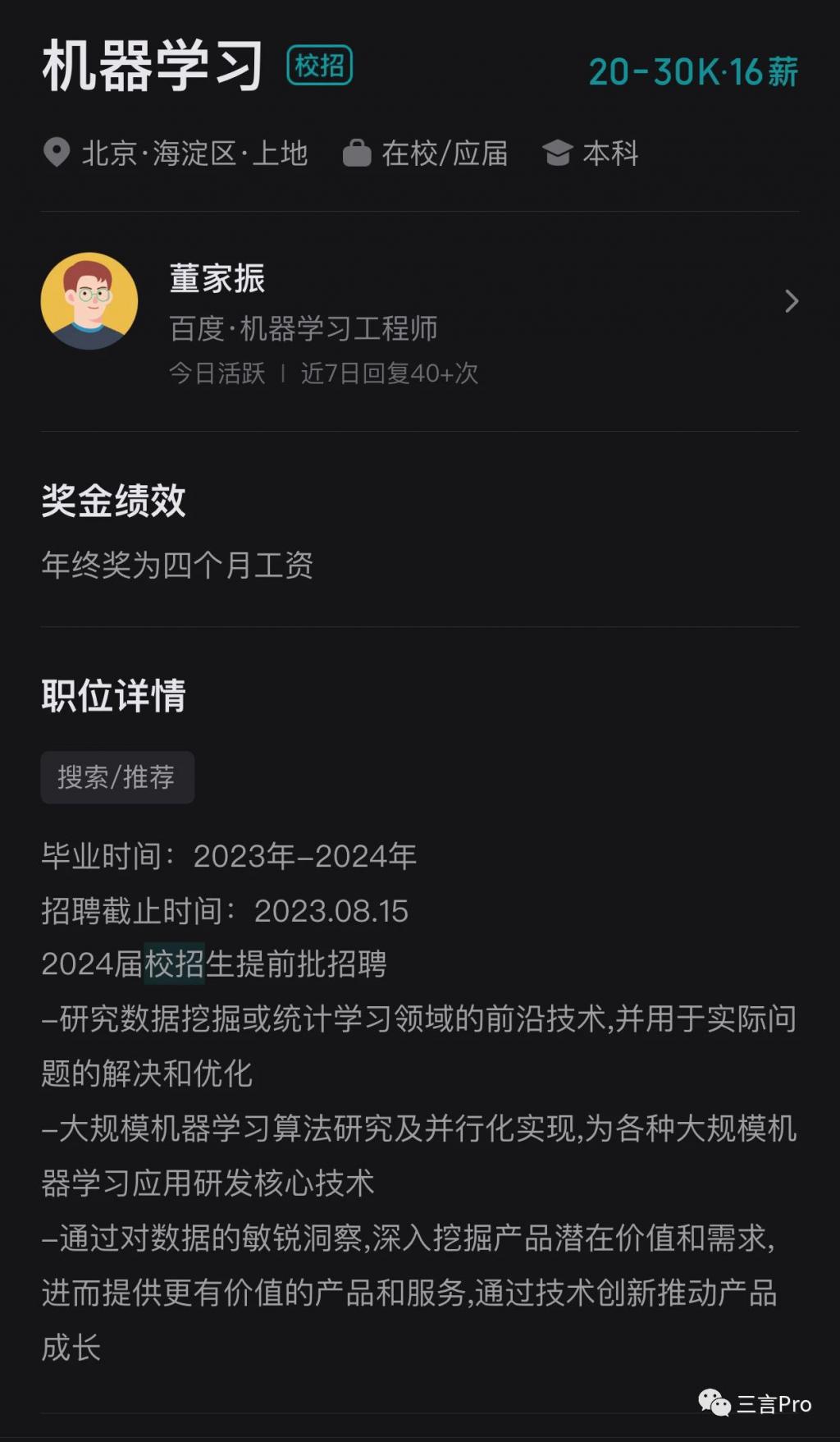
Task: Open recruiter 董家振's profile
Action: coord(418,302)
